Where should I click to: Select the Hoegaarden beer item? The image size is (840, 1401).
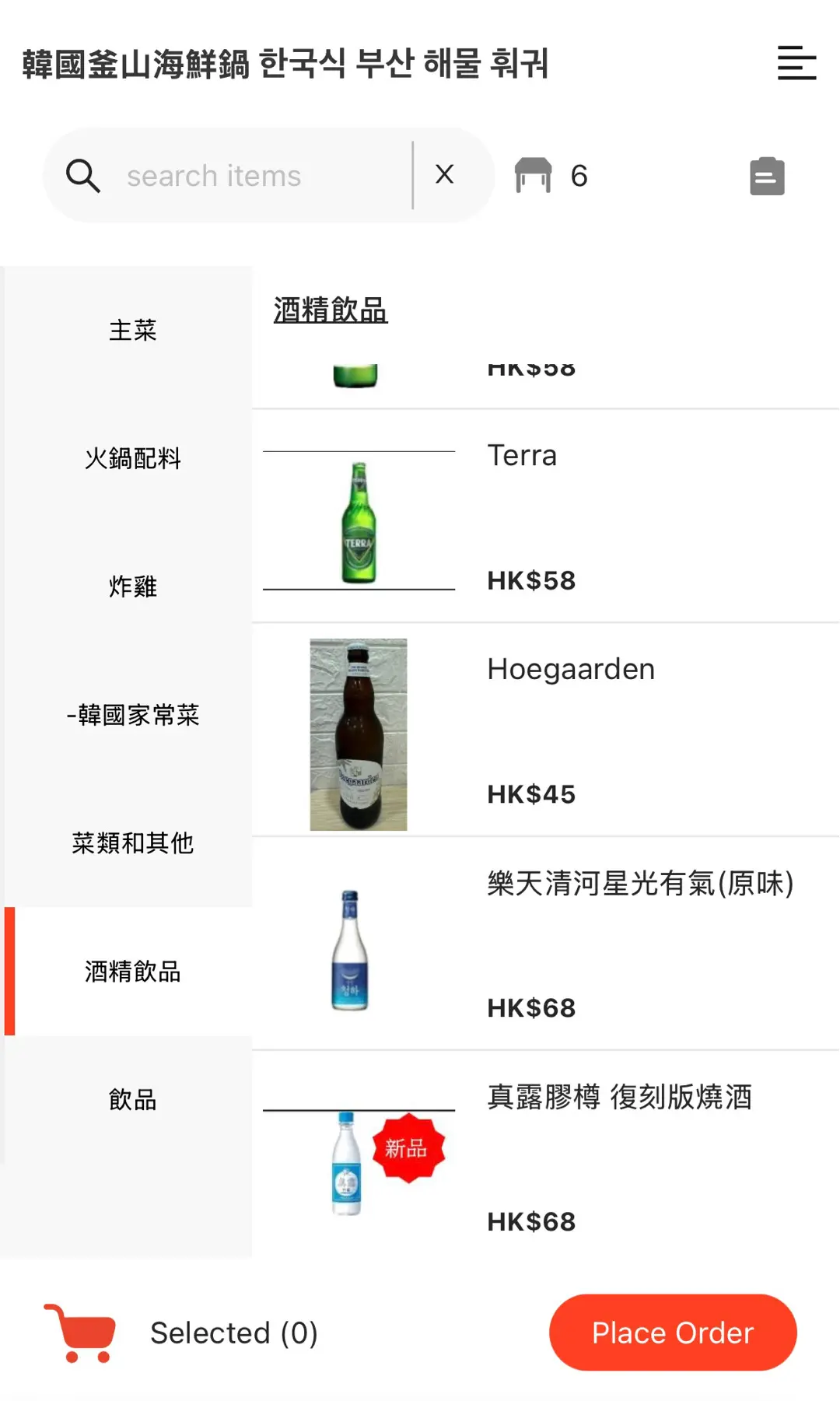coord(544,730)
